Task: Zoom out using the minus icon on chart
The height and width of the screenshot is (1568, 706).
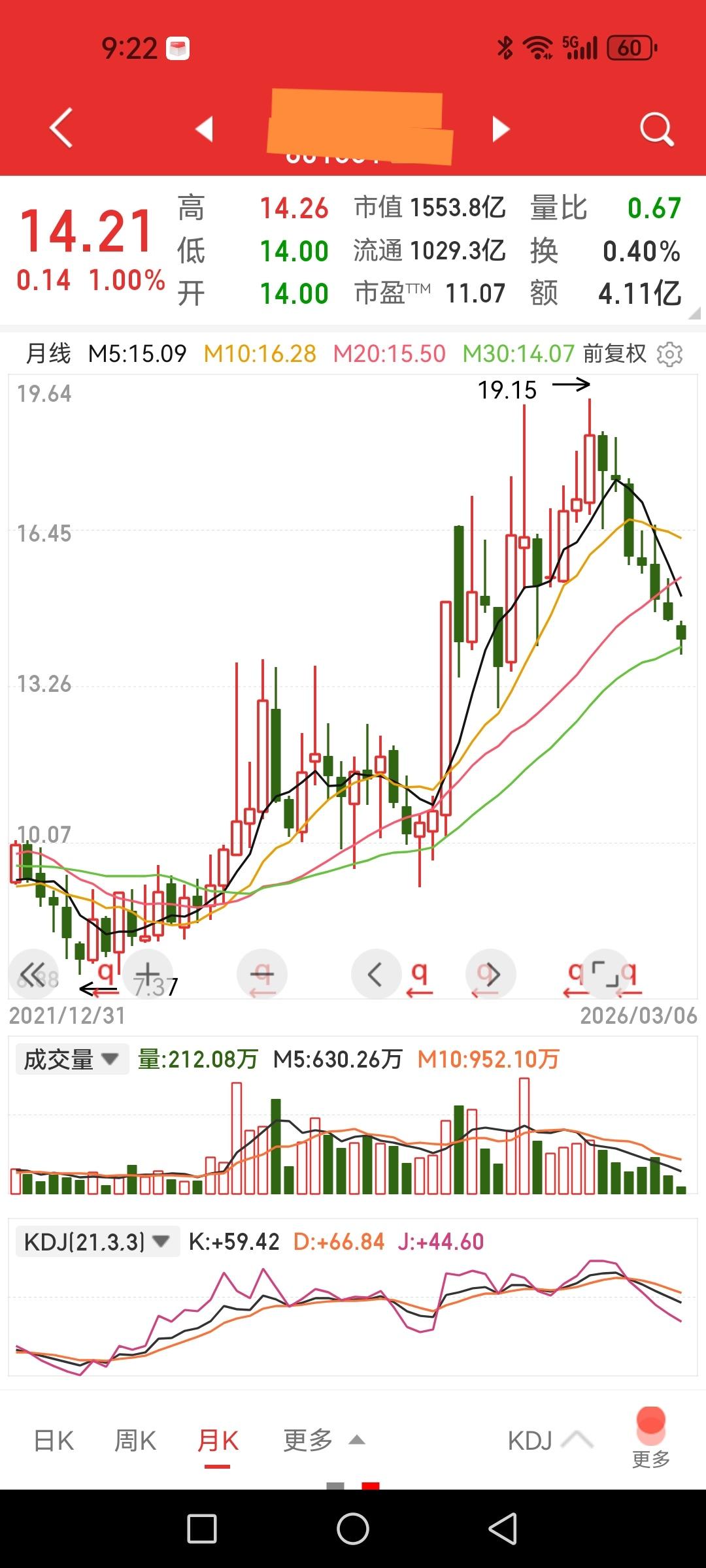Action: pyautogui.click(x=263, y=973)
